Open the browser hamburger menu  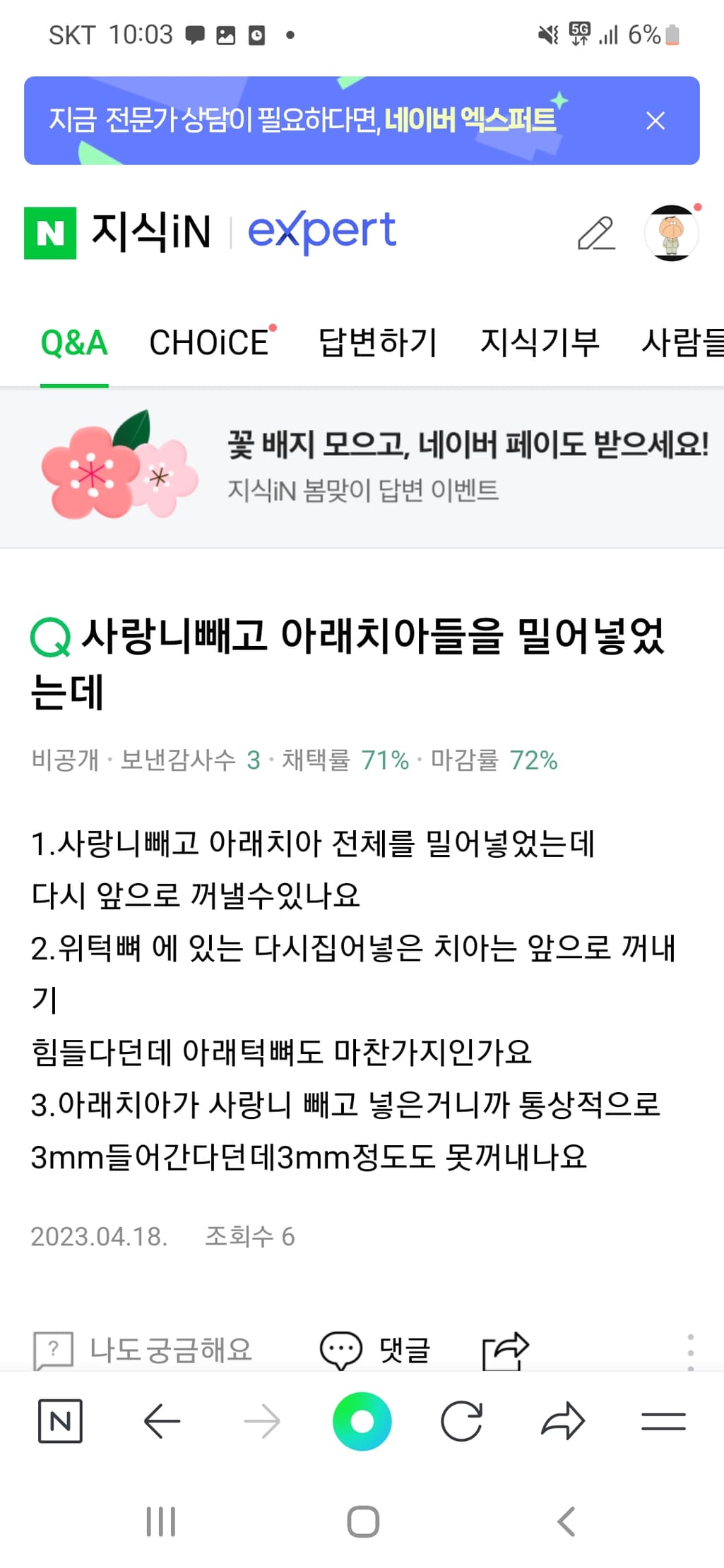[x=663, y=1421]
